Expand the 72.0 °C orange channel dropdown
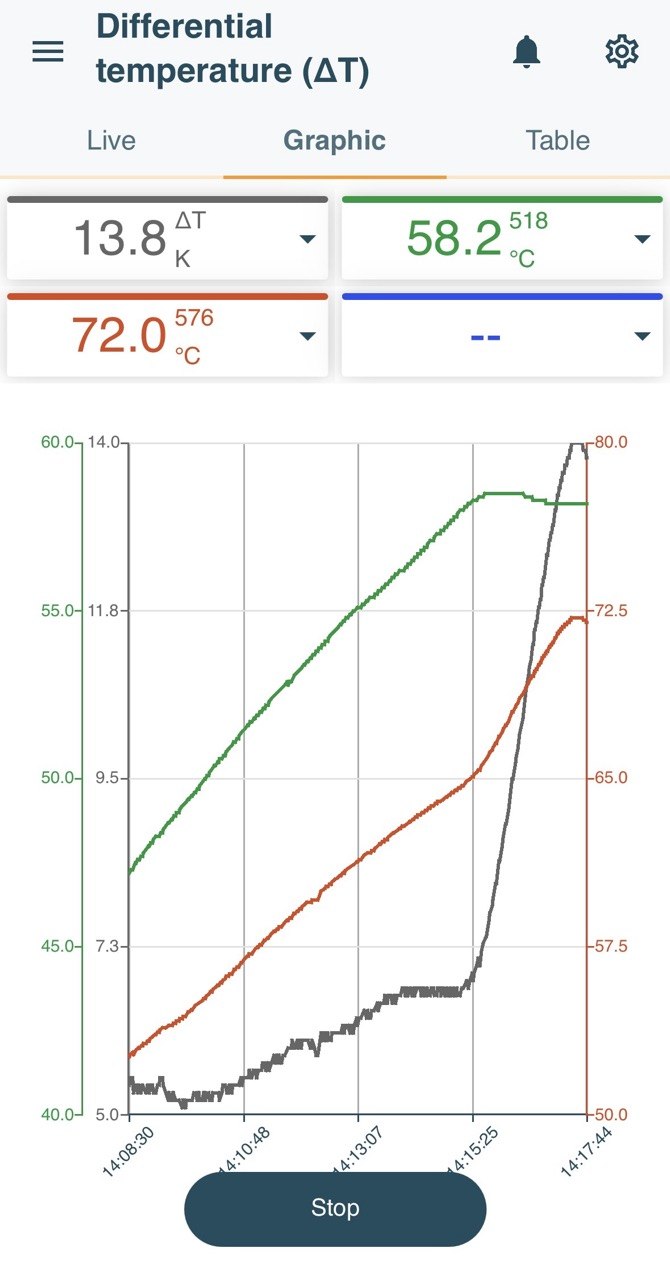Screen dimensions: 670x1280 click(x=308, y=336)
